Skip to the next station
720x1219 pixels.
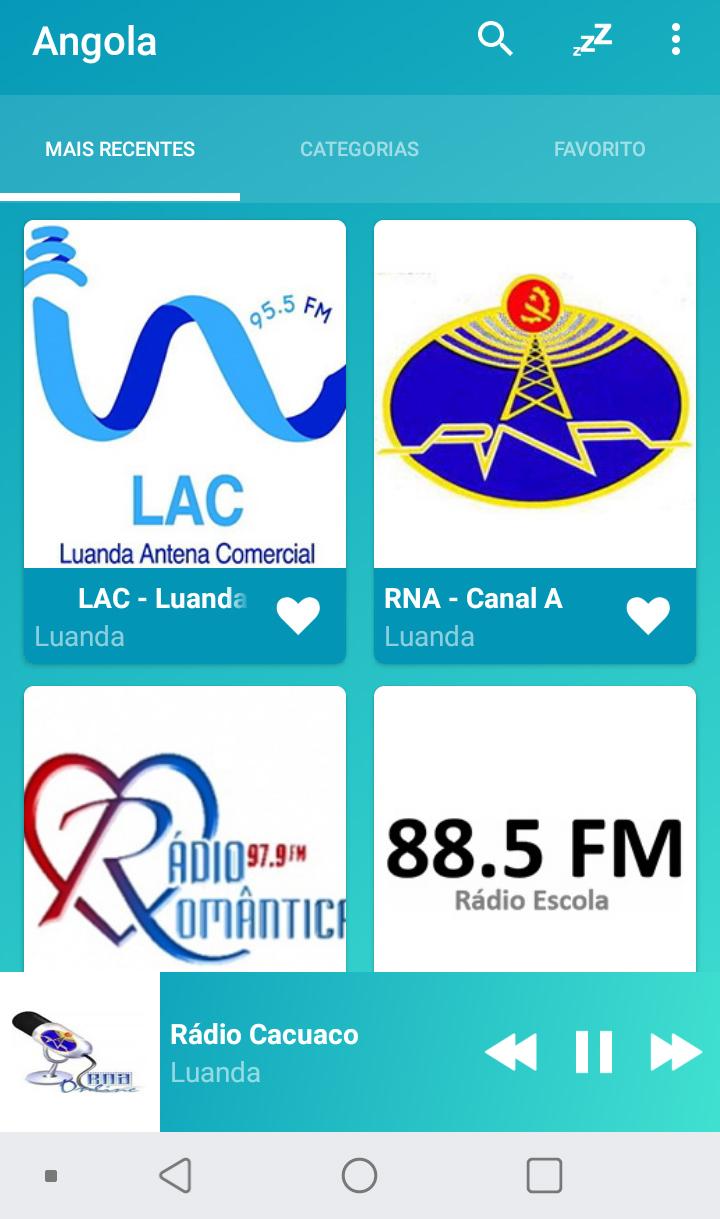(x=676, y=1052)
